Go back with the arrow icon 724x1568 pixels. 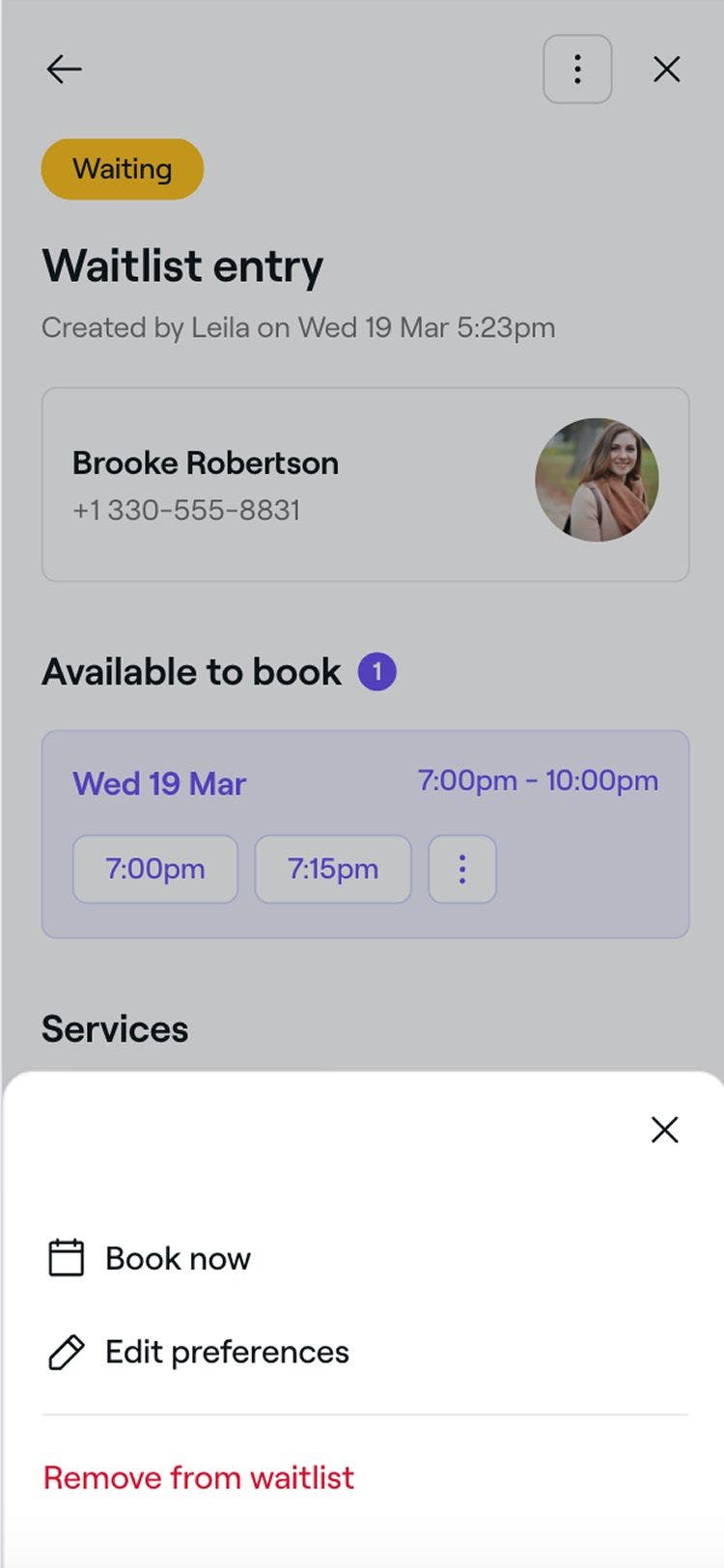tap(64, 70)
